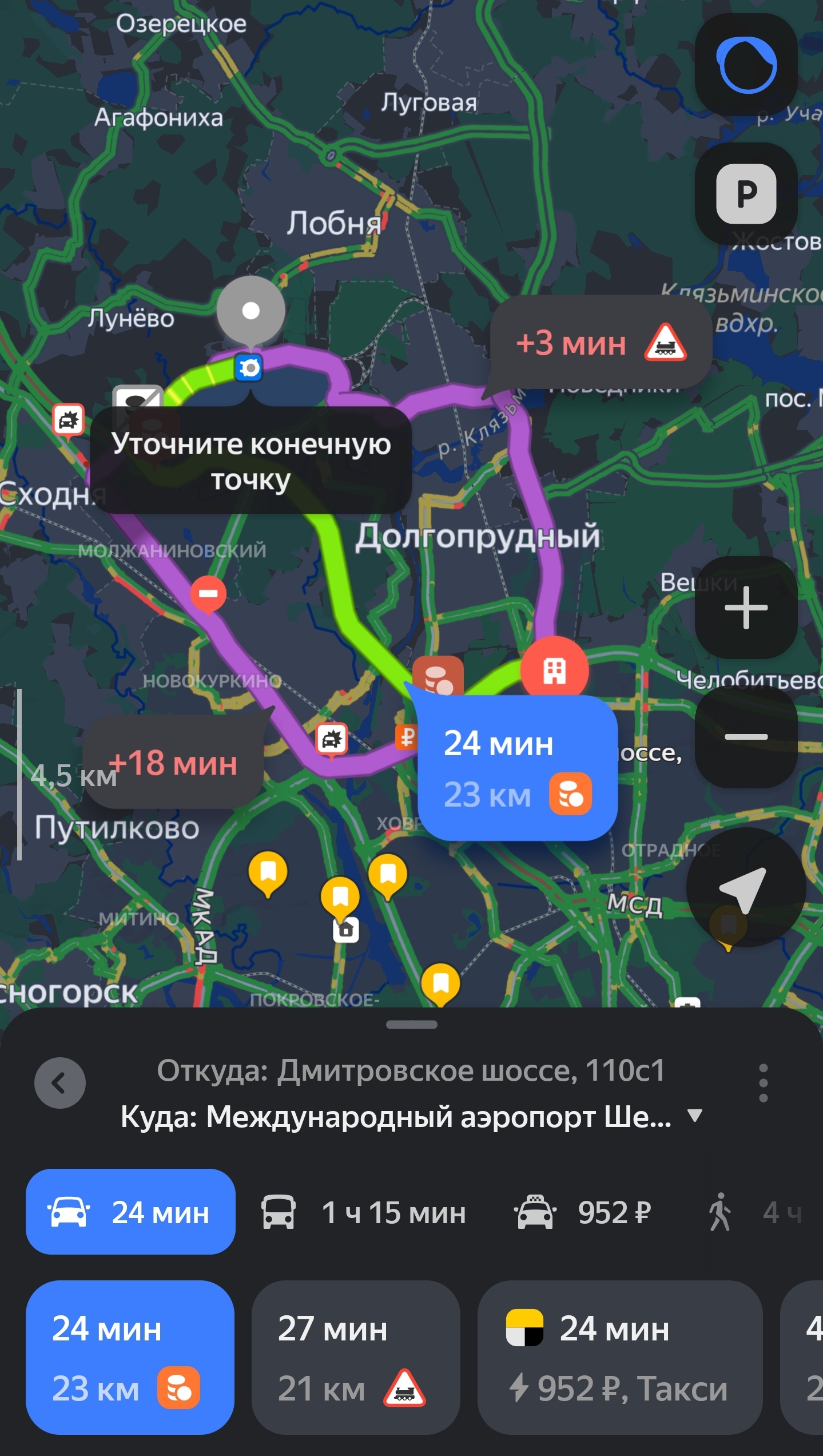Tap the Уточните конечную точку tooltip
This screenshot has width=823, height=1456.
point(251,461)
